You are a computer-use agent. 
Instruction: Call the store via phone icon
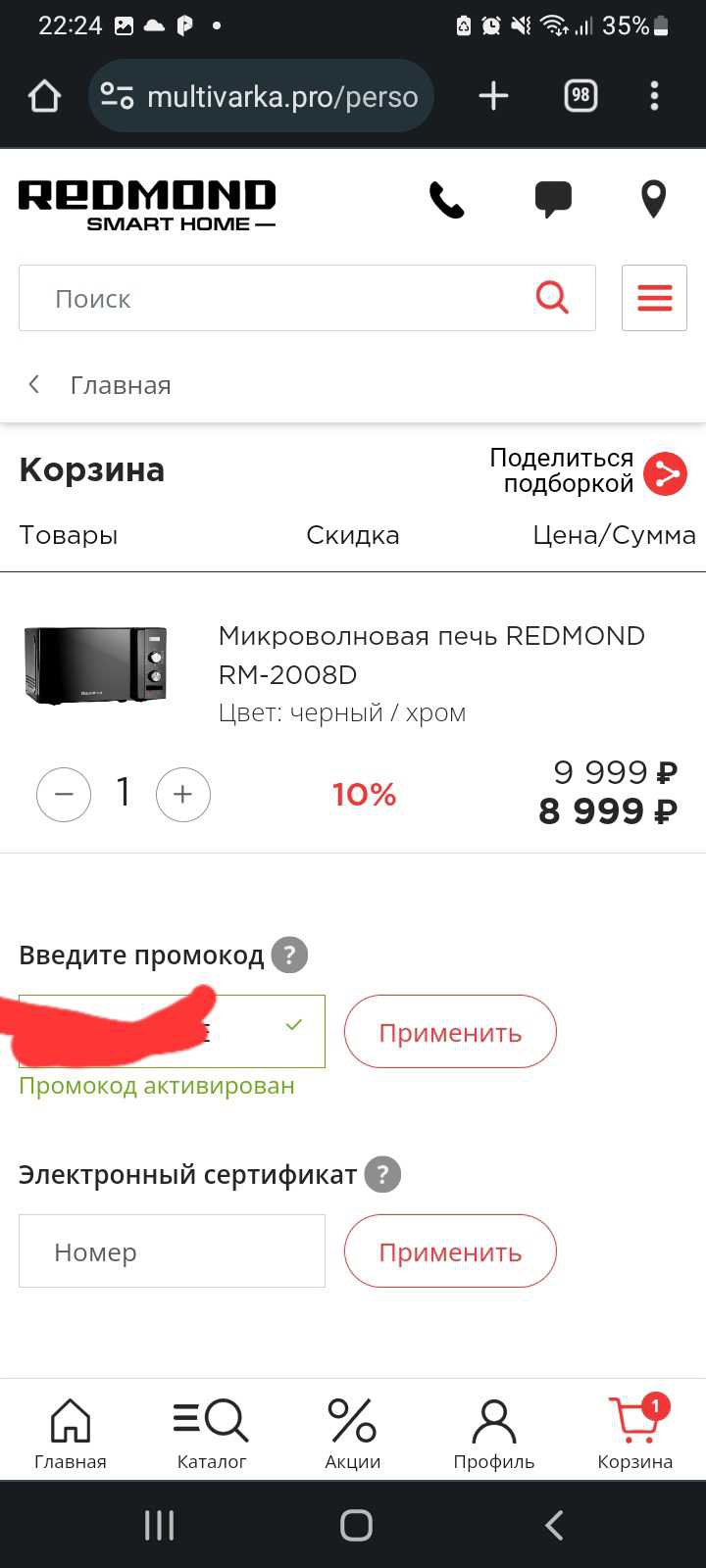tap(446, 200)
